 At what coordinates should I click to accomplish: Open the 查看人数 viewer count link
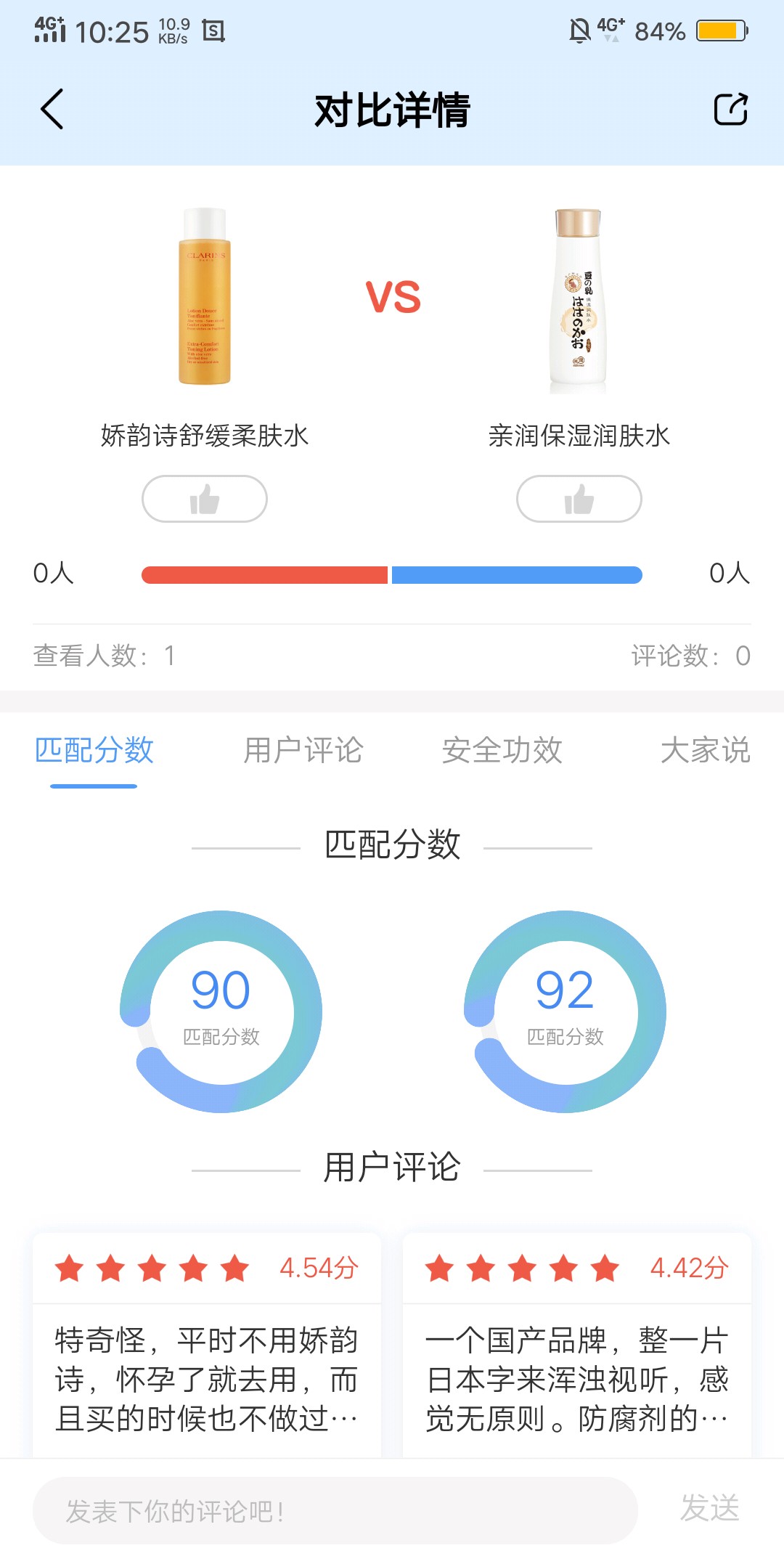[x=100, y=656]
